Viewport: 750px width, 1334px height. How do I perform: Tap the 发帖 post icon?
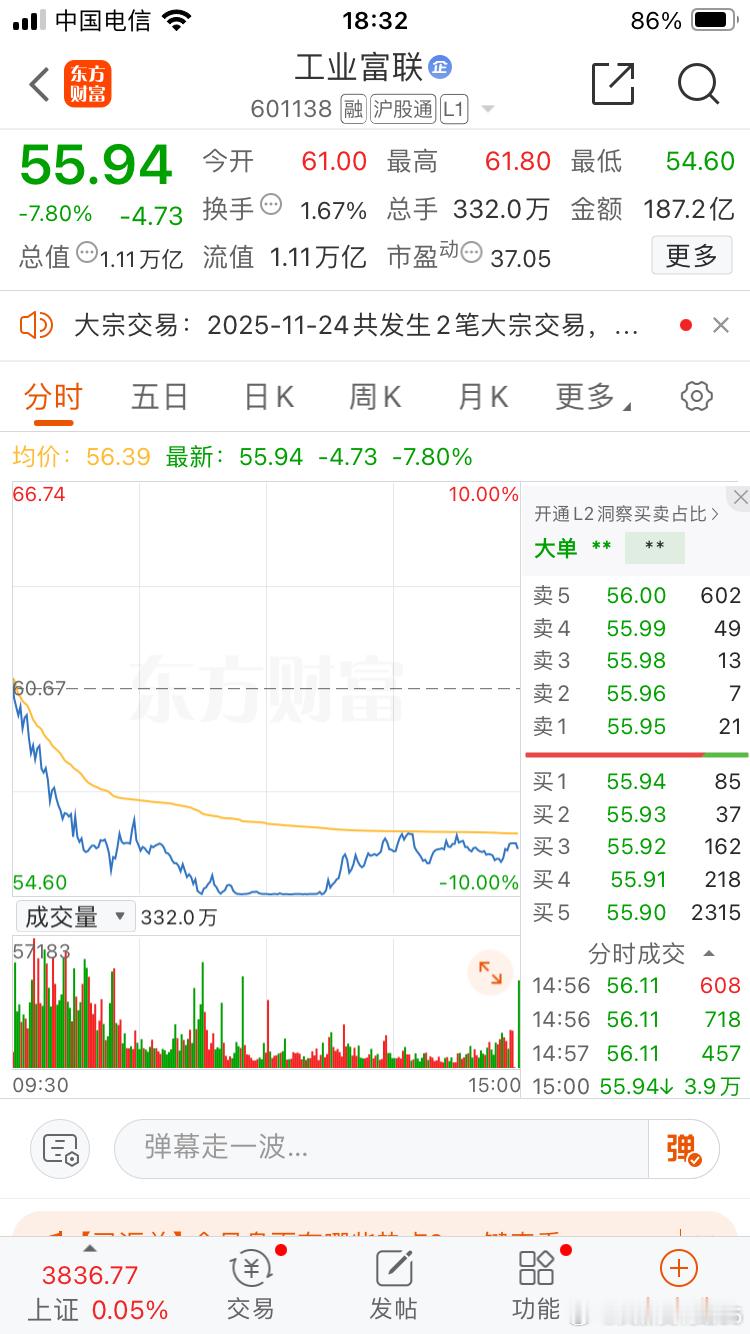(x=392, y=1280)
